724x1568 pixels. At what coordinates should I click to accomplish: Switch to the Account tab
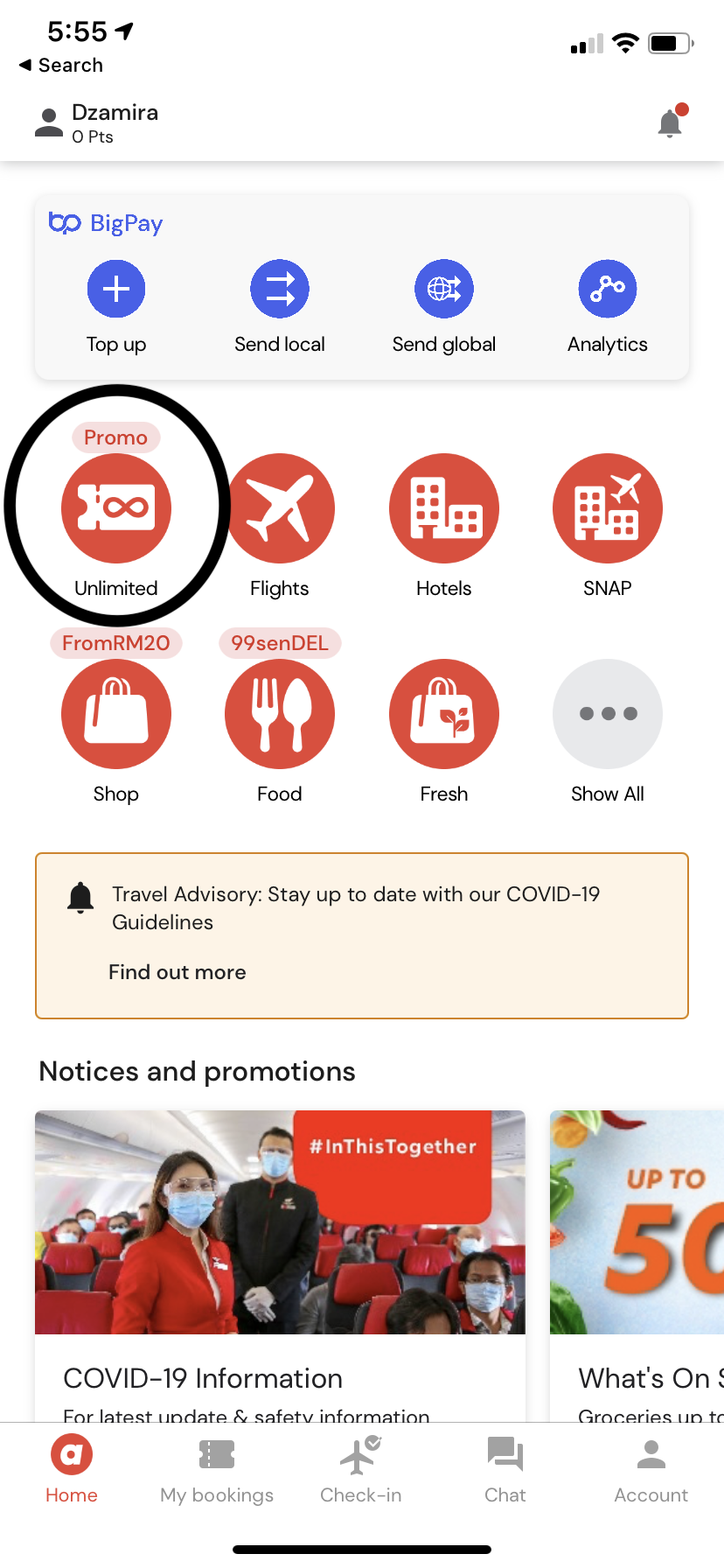651,1470
